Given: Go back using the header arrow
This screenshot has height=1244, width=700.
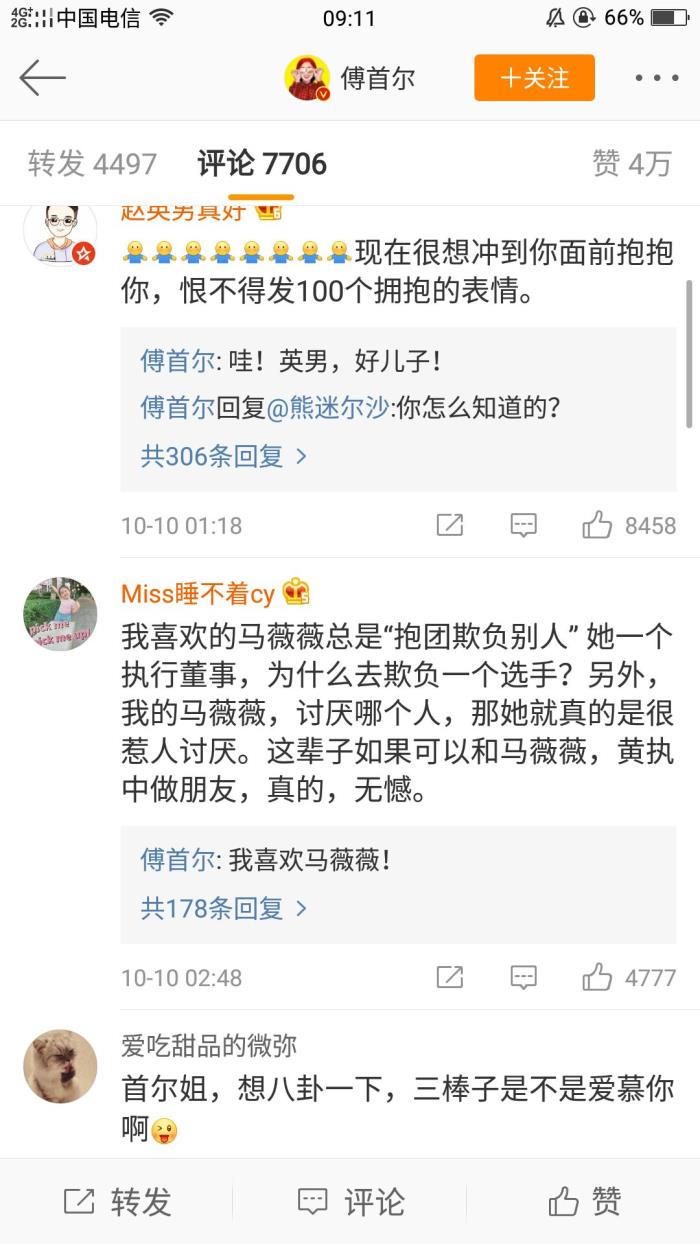Looking at the screenshot, I should (42, 78).
